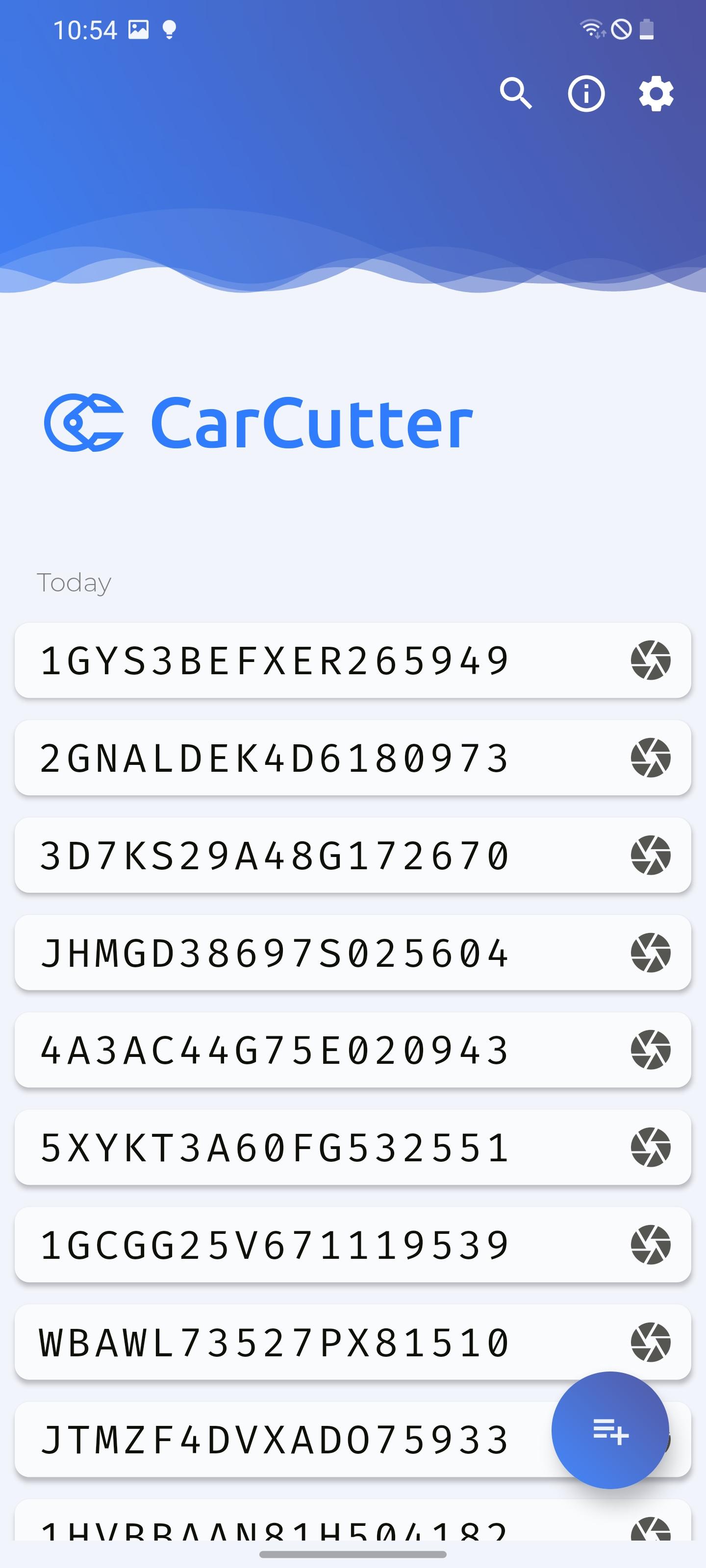Tap the camera shutter icon for 1GCGG25V671119539

(x=651, y=1245)
